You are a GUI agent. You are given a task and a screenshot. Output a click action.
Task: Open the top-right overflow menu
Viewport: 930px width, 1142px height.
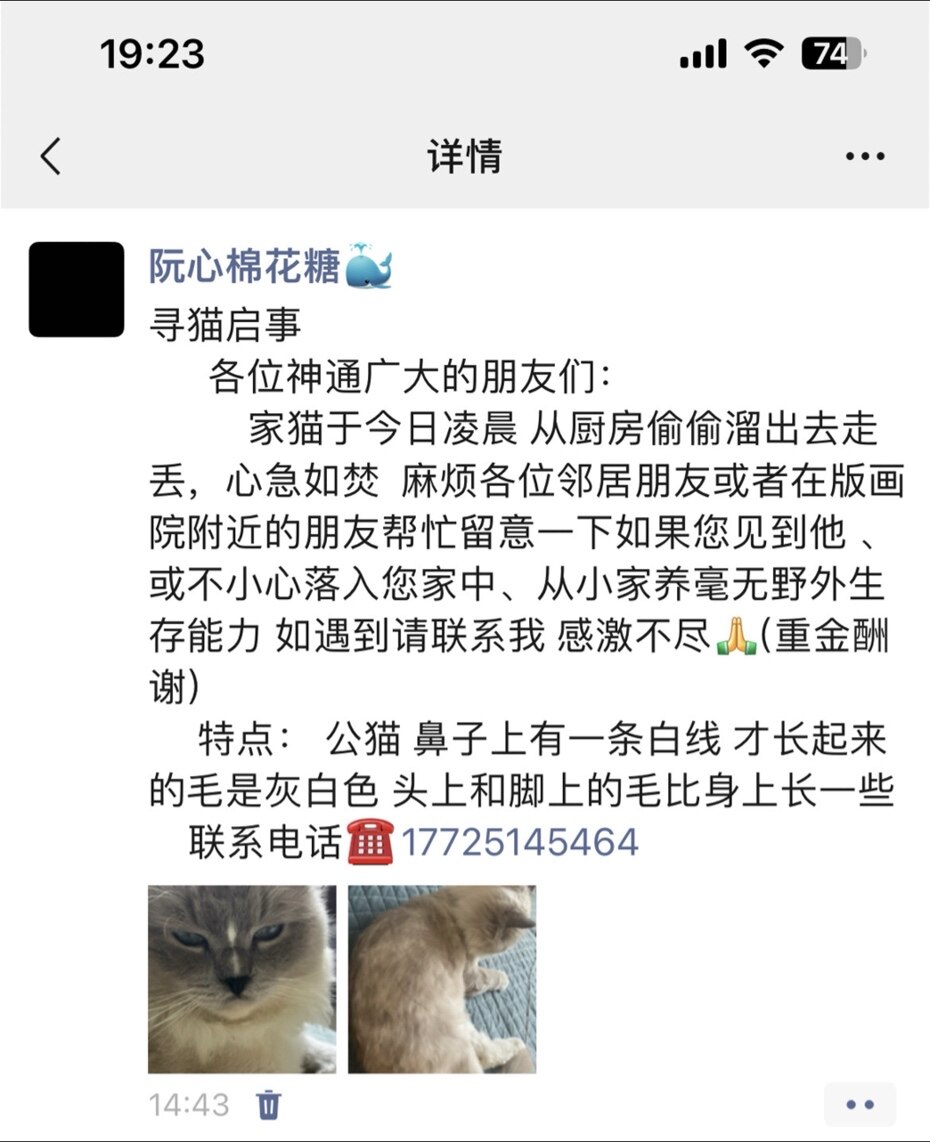coord(864,157)
